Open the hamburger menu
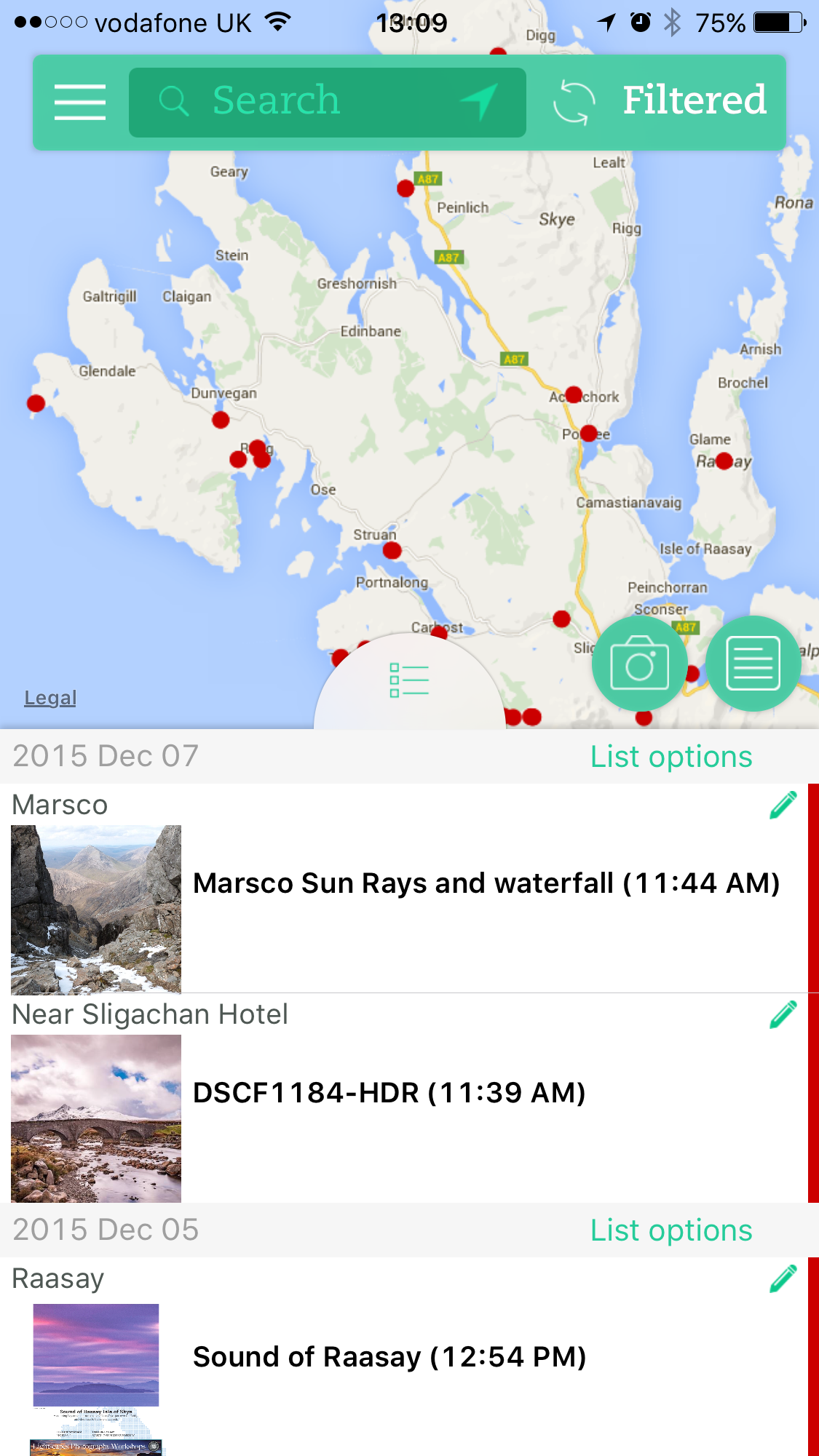 (80, 101)
